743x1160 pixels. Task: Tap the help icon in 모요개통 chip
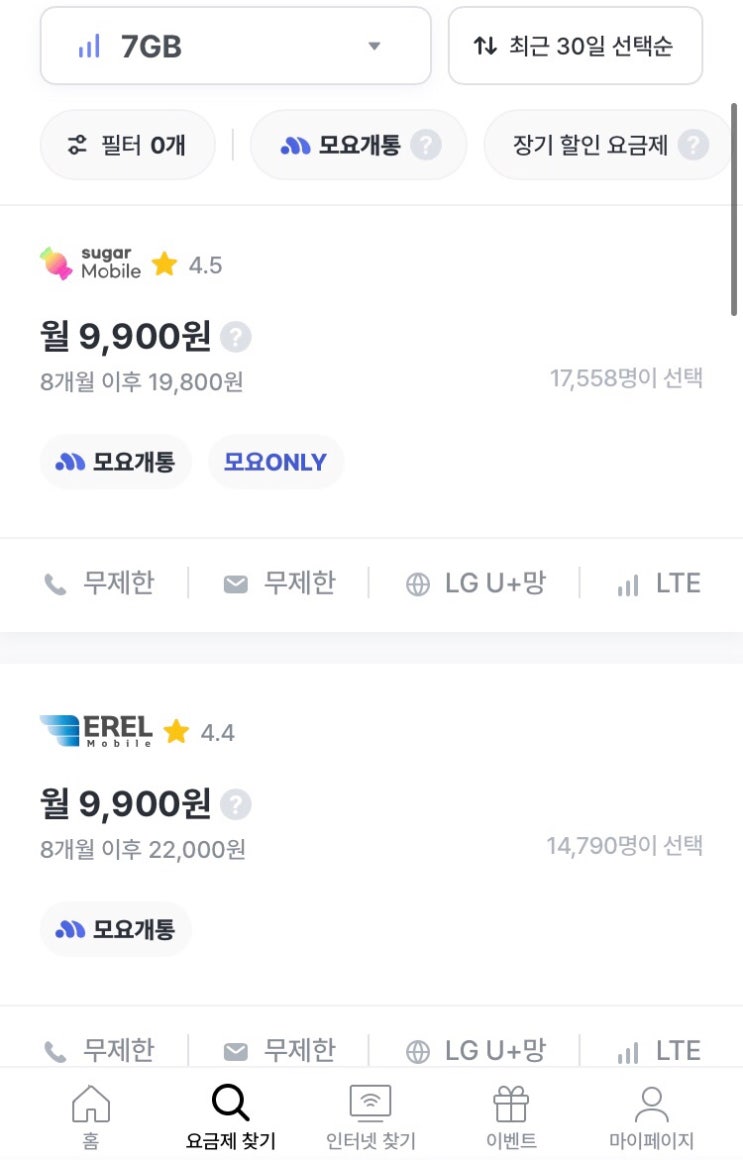(426, 145)
